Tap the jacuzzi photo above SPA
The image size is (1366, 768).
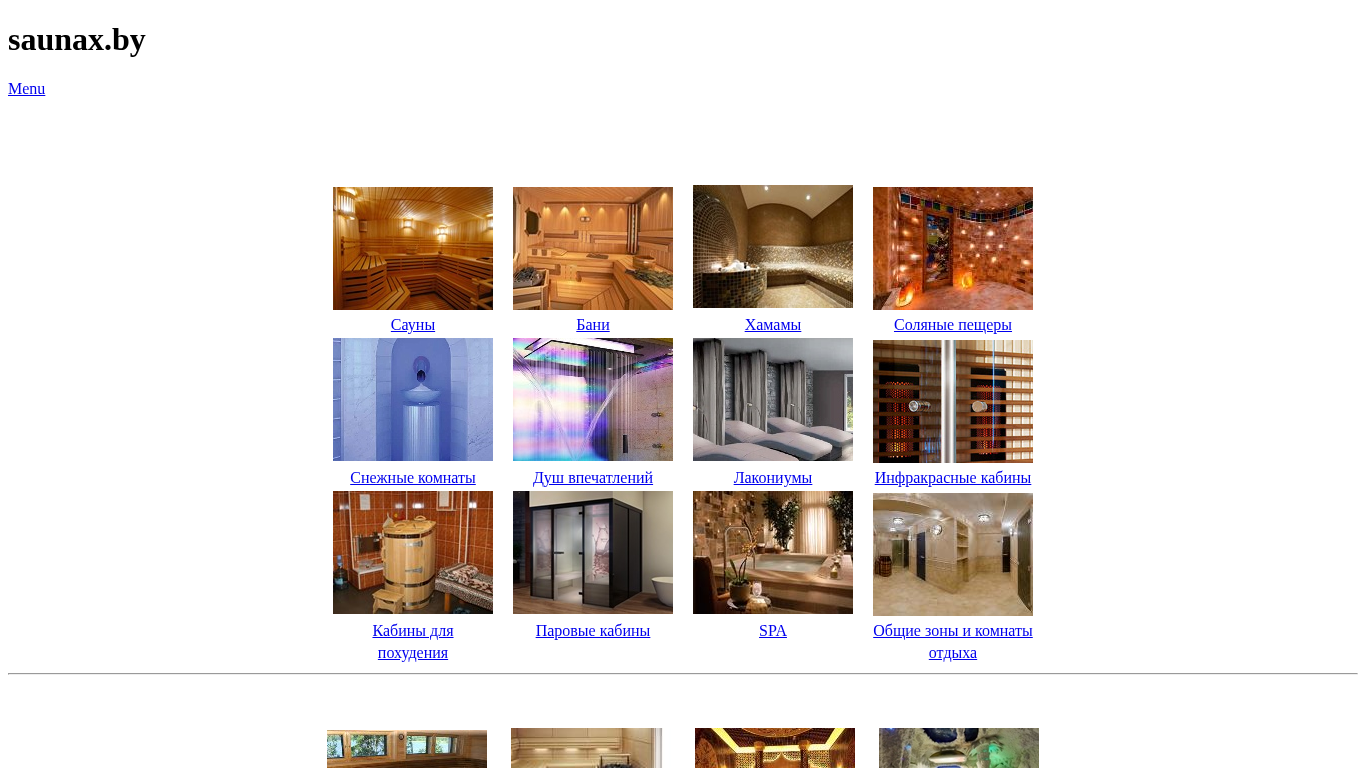pos(772,552)
